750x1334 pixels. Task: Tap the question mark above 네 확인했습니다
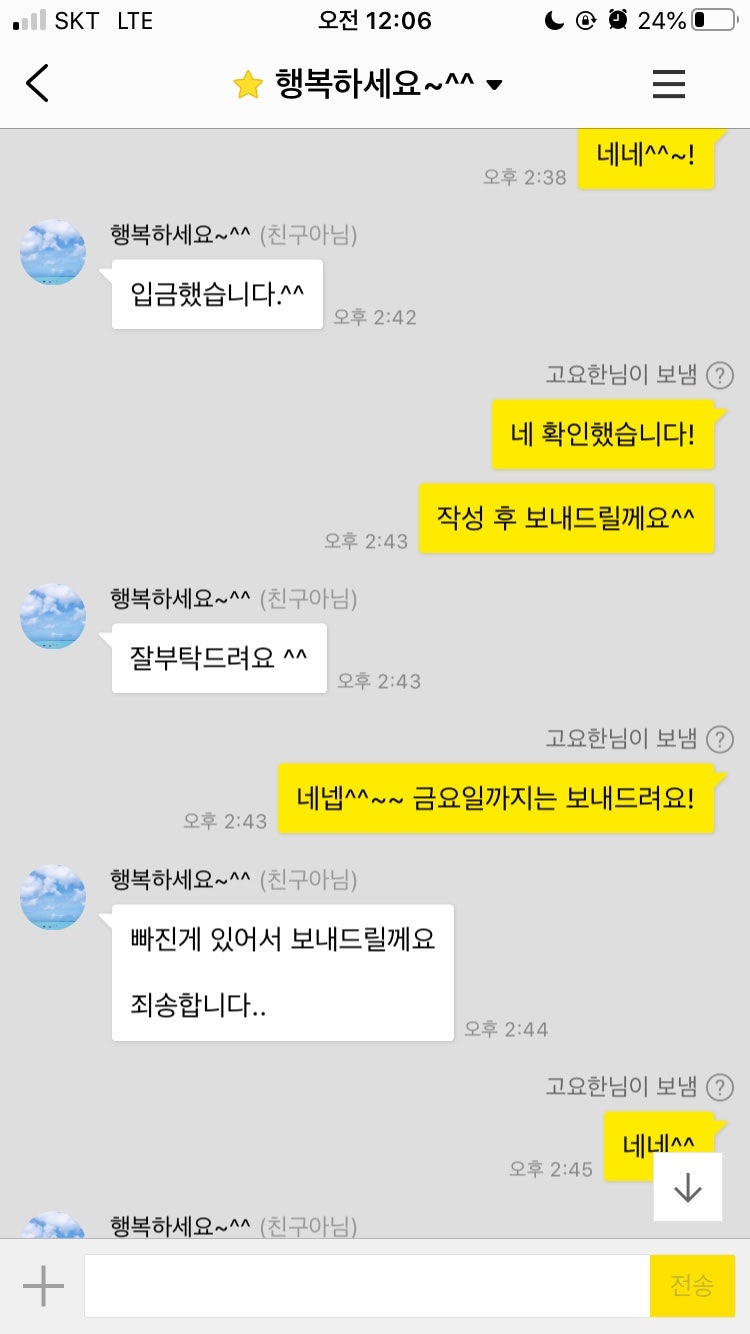click(x=720, y=376)
